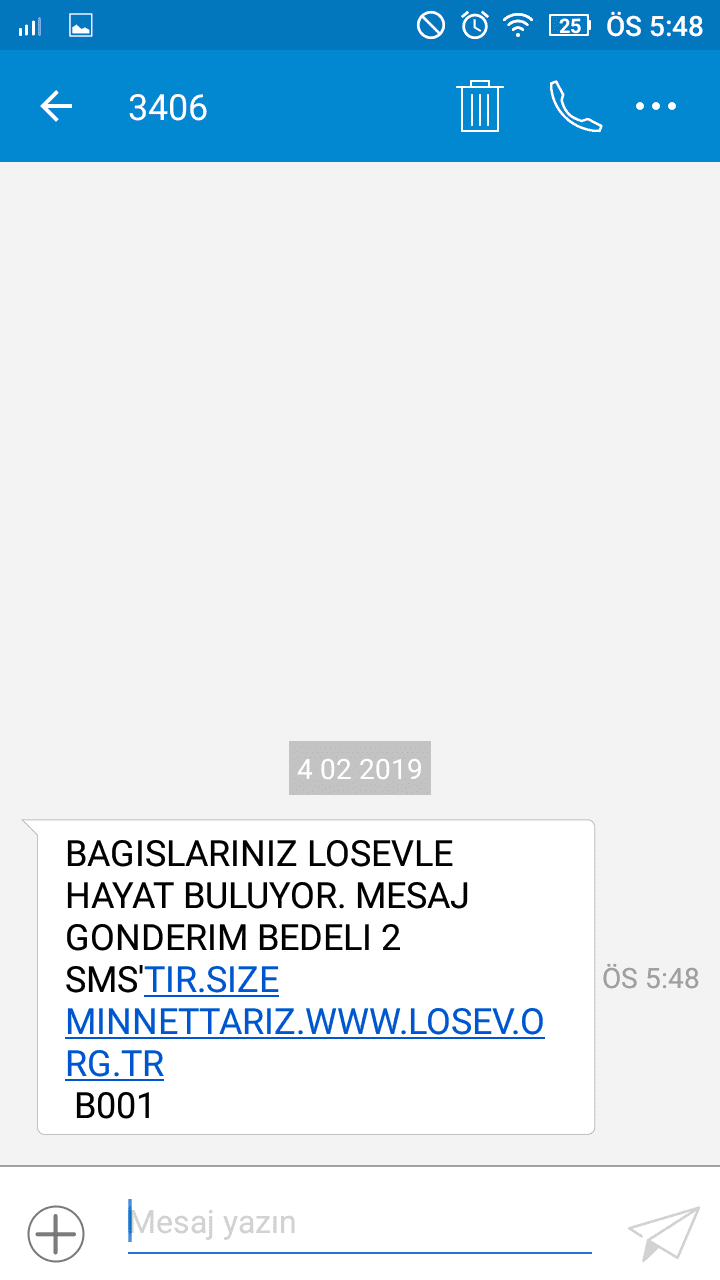Image resolution: width=720 pixels, height=1280 pixels.
Task: Call 3406 with the phone icon
Action: pos(575,106)
